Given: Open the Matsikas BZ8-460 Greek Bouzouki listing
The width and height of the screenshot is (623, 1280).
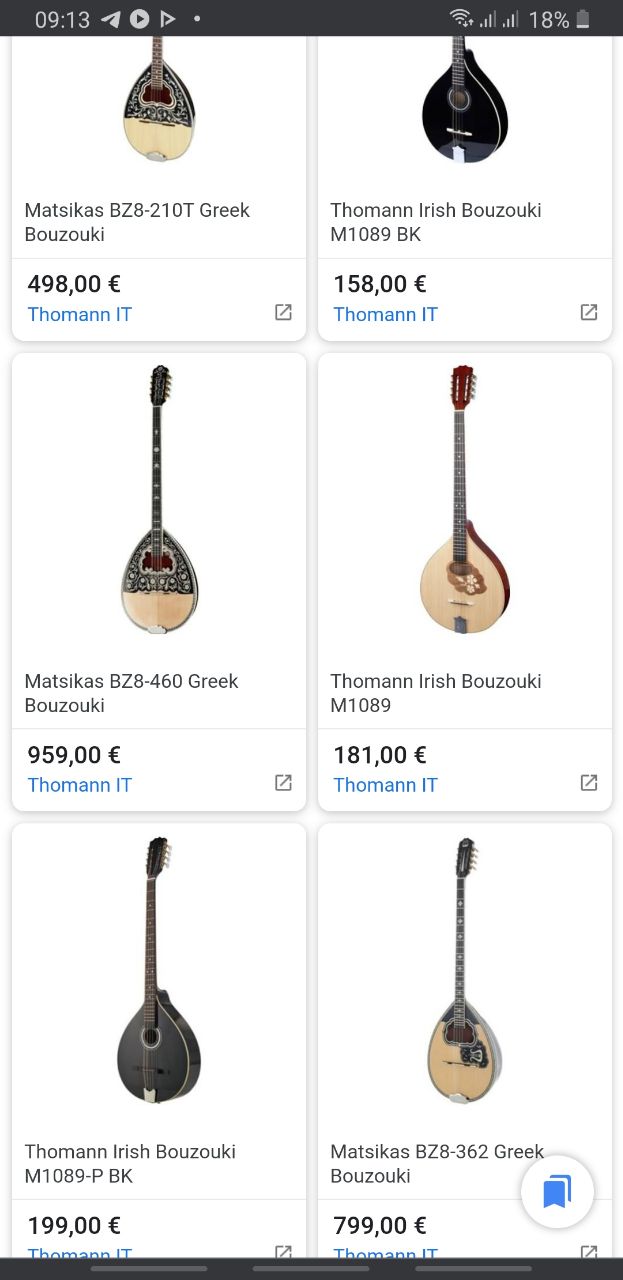Looking at the screenshot, I should point(131,692).
